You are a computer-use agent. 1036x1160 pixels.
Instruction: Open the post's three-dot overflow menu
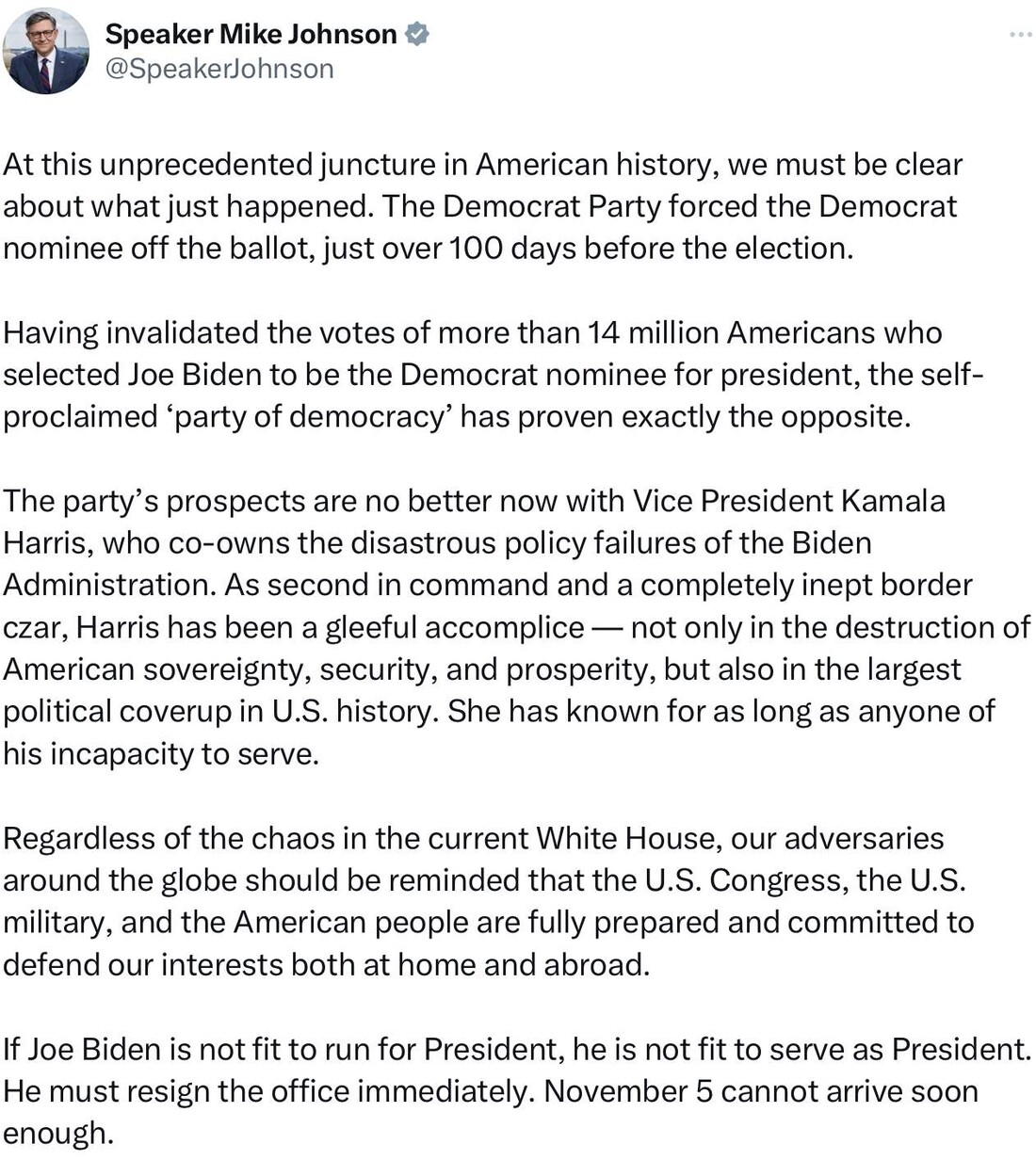click(1020, 35)
